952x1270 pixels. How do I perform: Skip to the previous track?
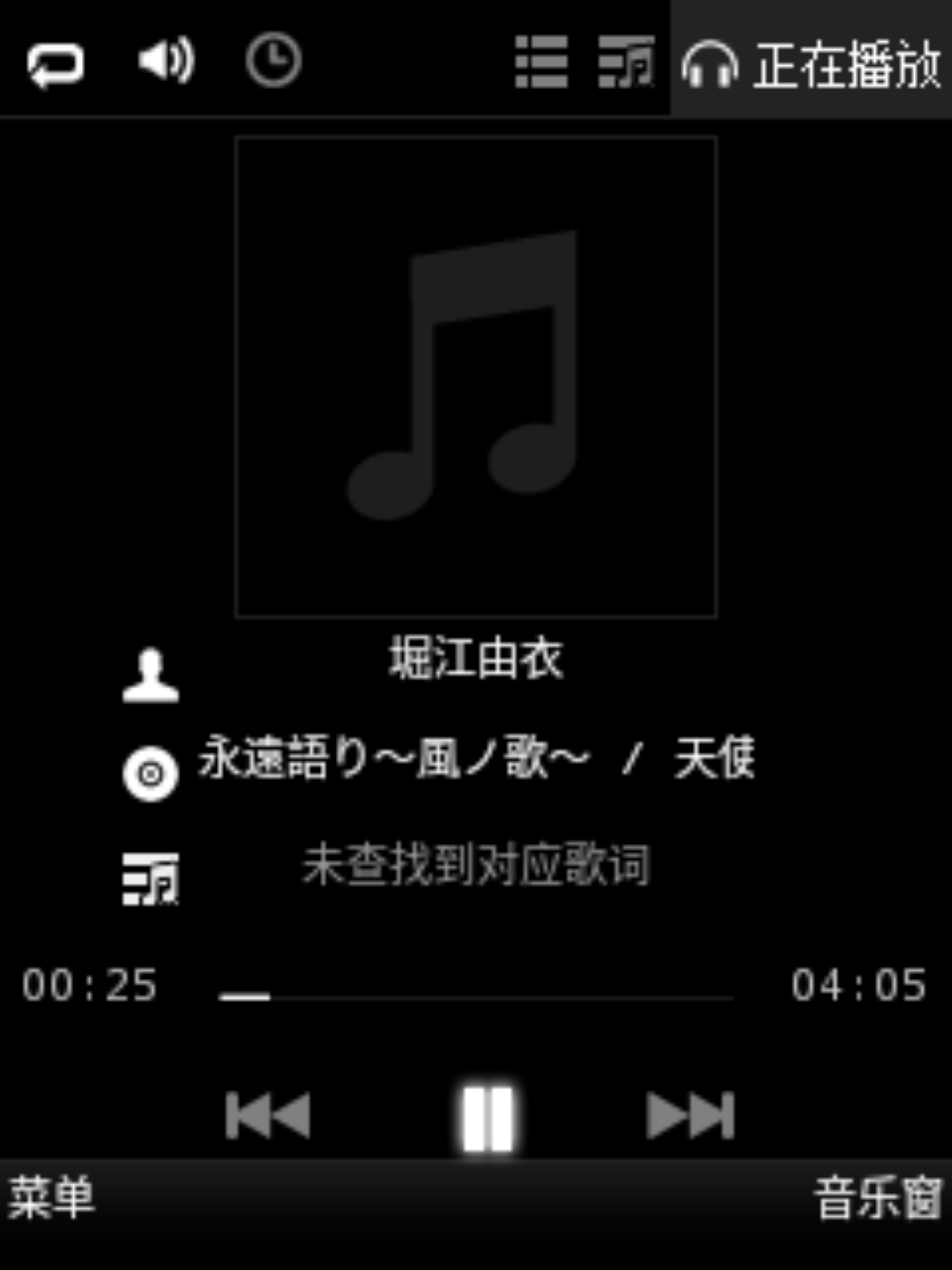click(268, 1116)
